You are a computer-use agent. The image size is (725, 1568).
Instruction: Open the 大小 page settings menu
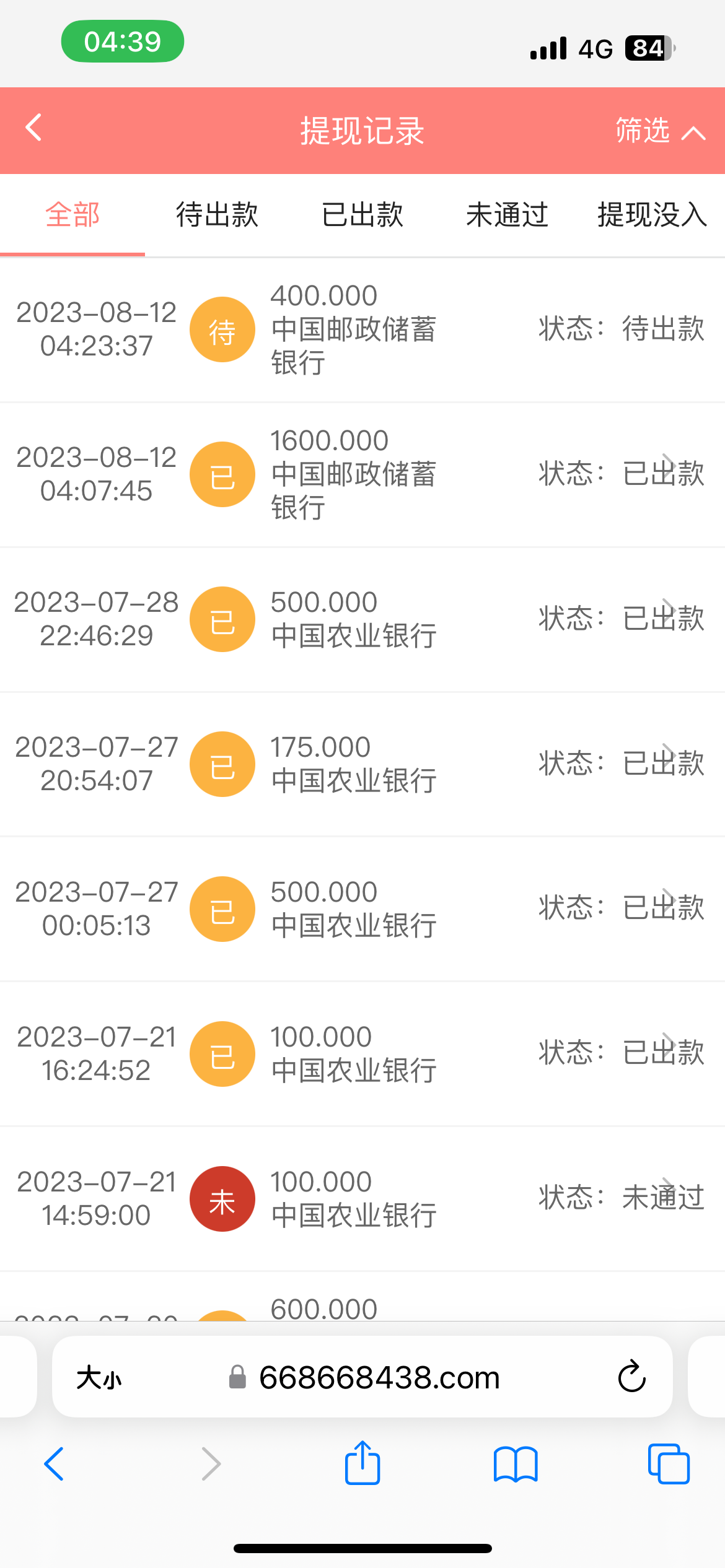(x=99, y=1378)
